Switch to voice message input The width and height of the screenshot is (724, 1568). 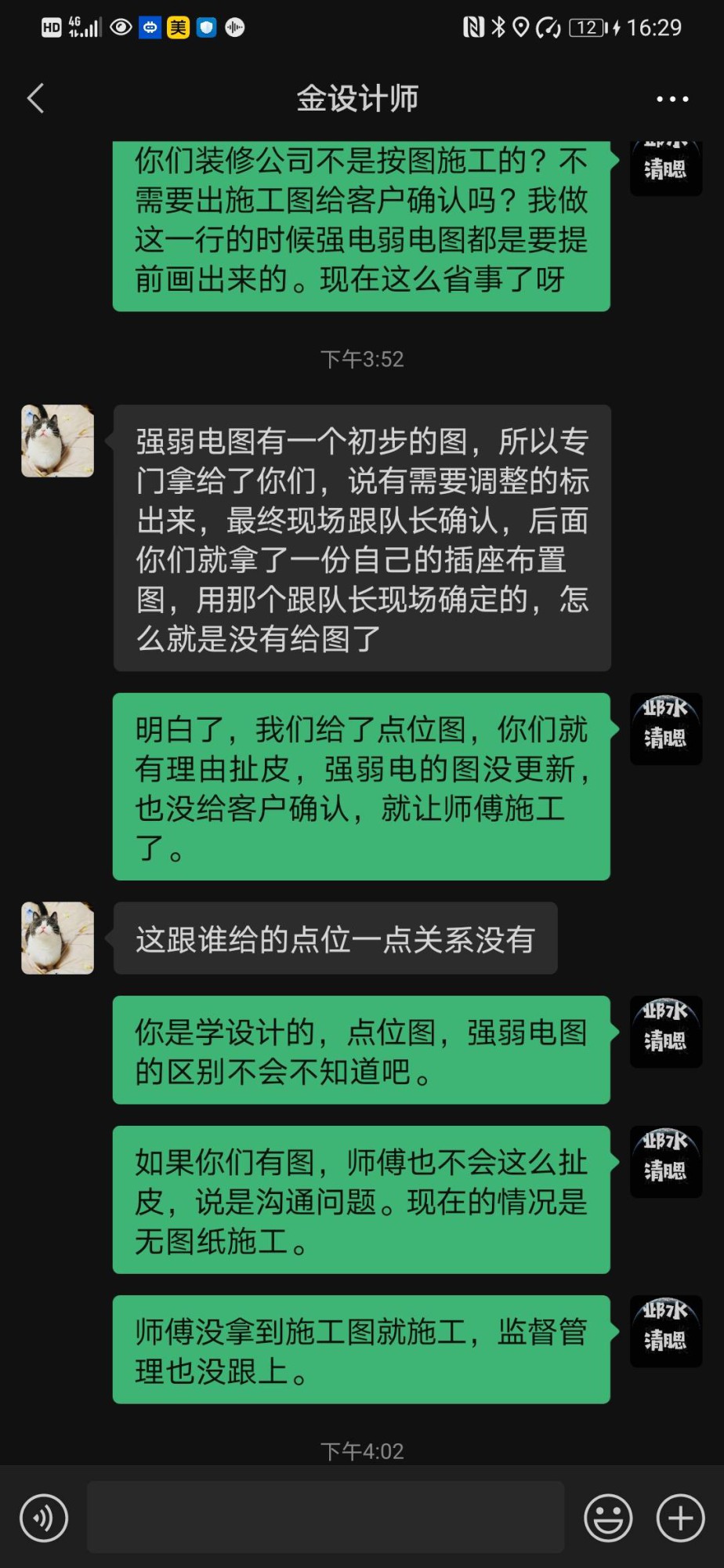click(x=44, y=1518)
